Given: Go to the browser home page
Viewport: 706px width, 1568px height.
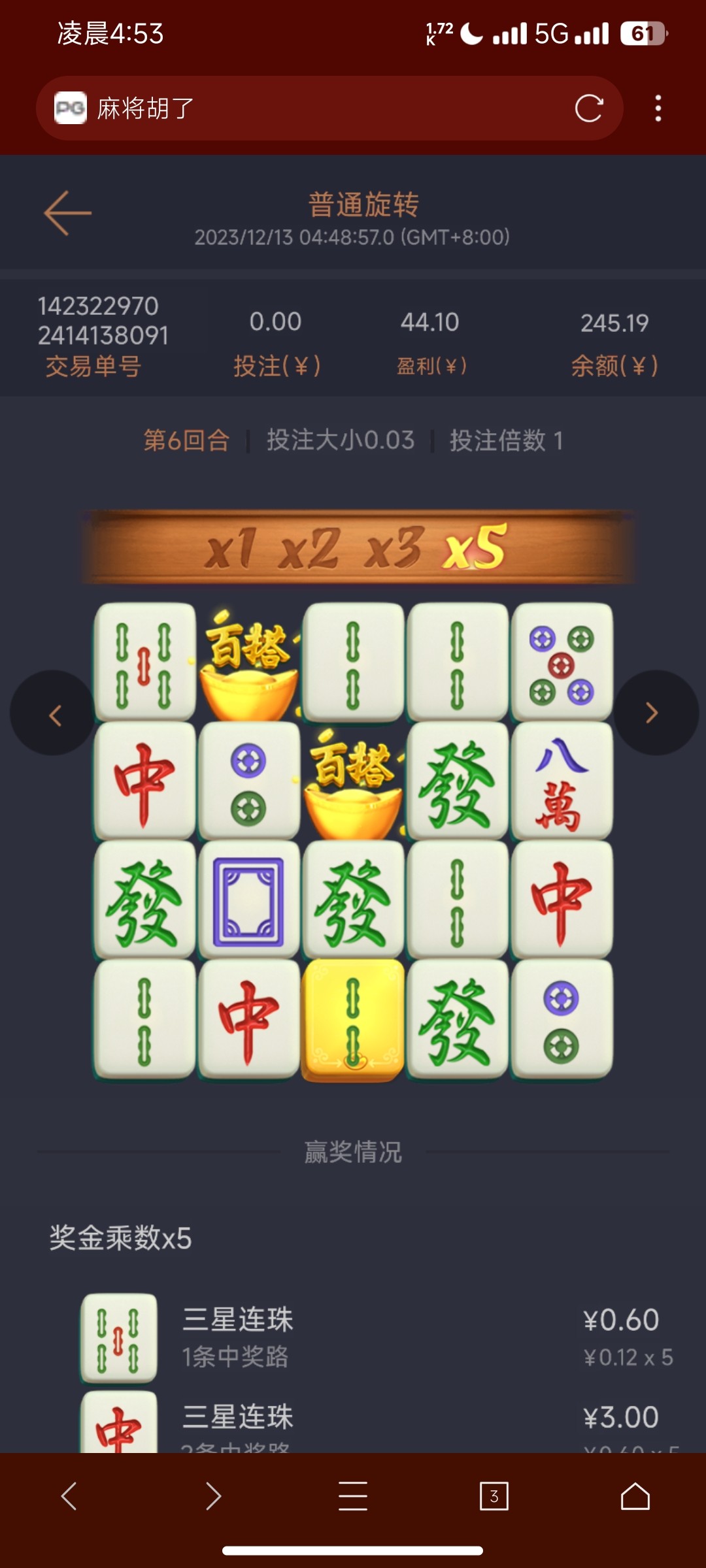Looking at the screenshot, I should (635, 1496).
